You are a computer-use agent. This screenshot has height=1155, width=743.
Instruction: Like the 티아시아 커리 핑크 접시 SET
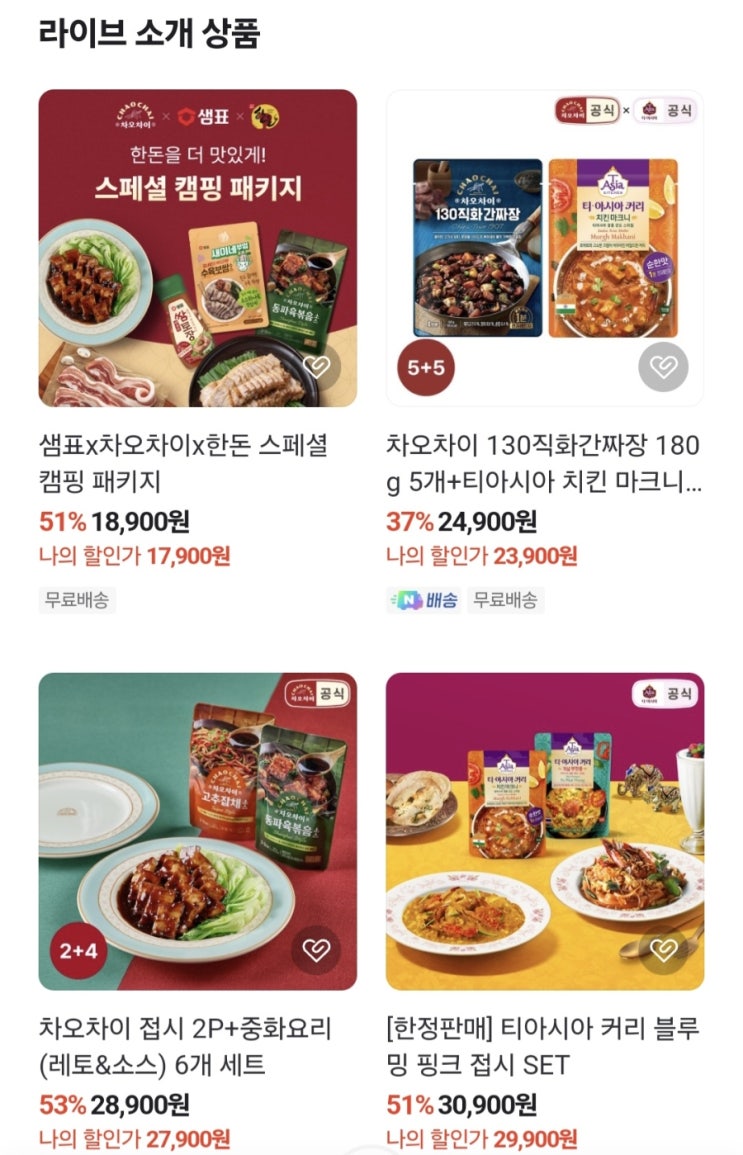tap(663, 950)
